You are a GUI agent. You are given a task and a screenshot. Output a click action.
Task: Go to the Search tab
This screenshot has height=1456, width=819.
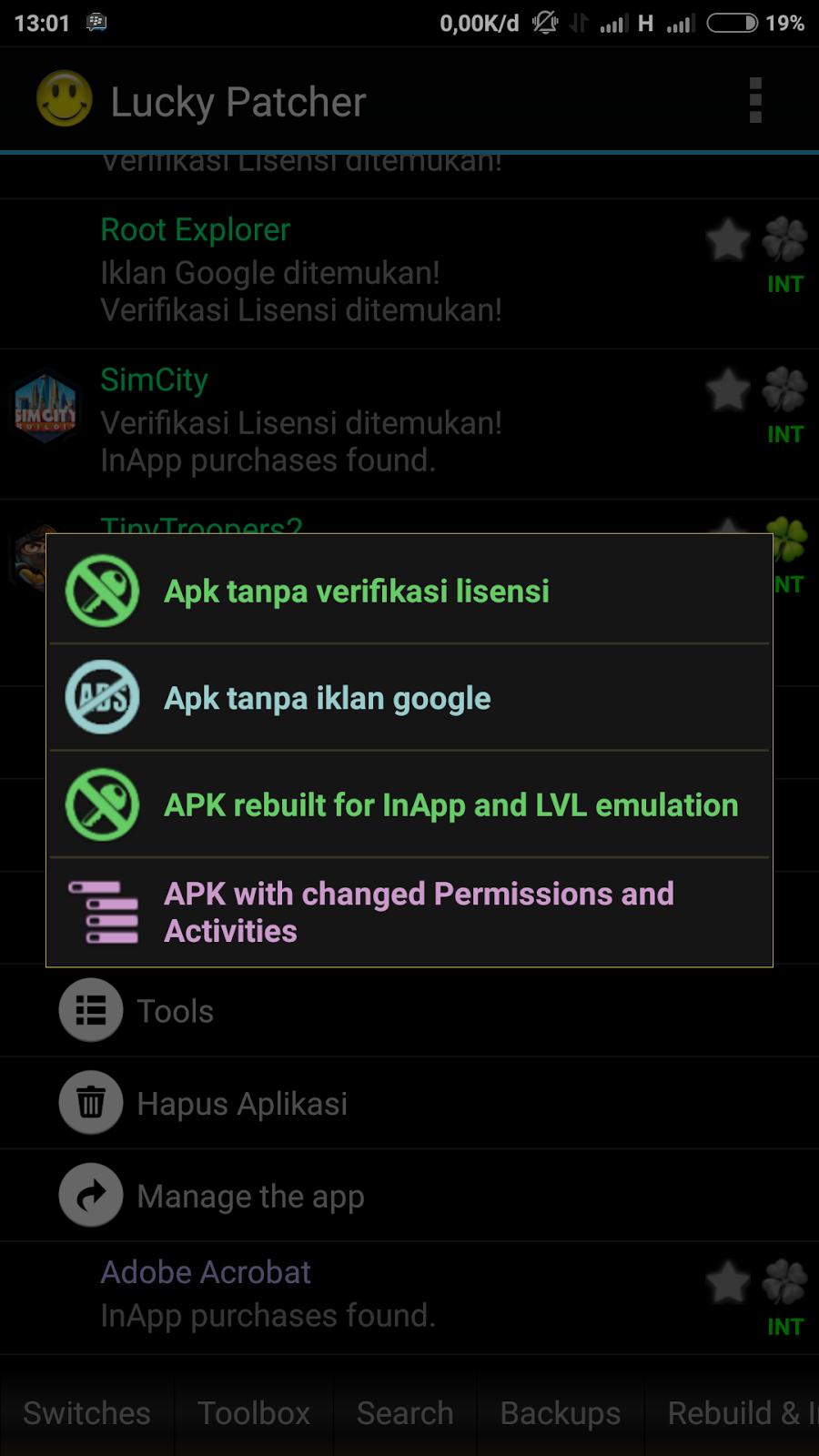coord(405,1413)
